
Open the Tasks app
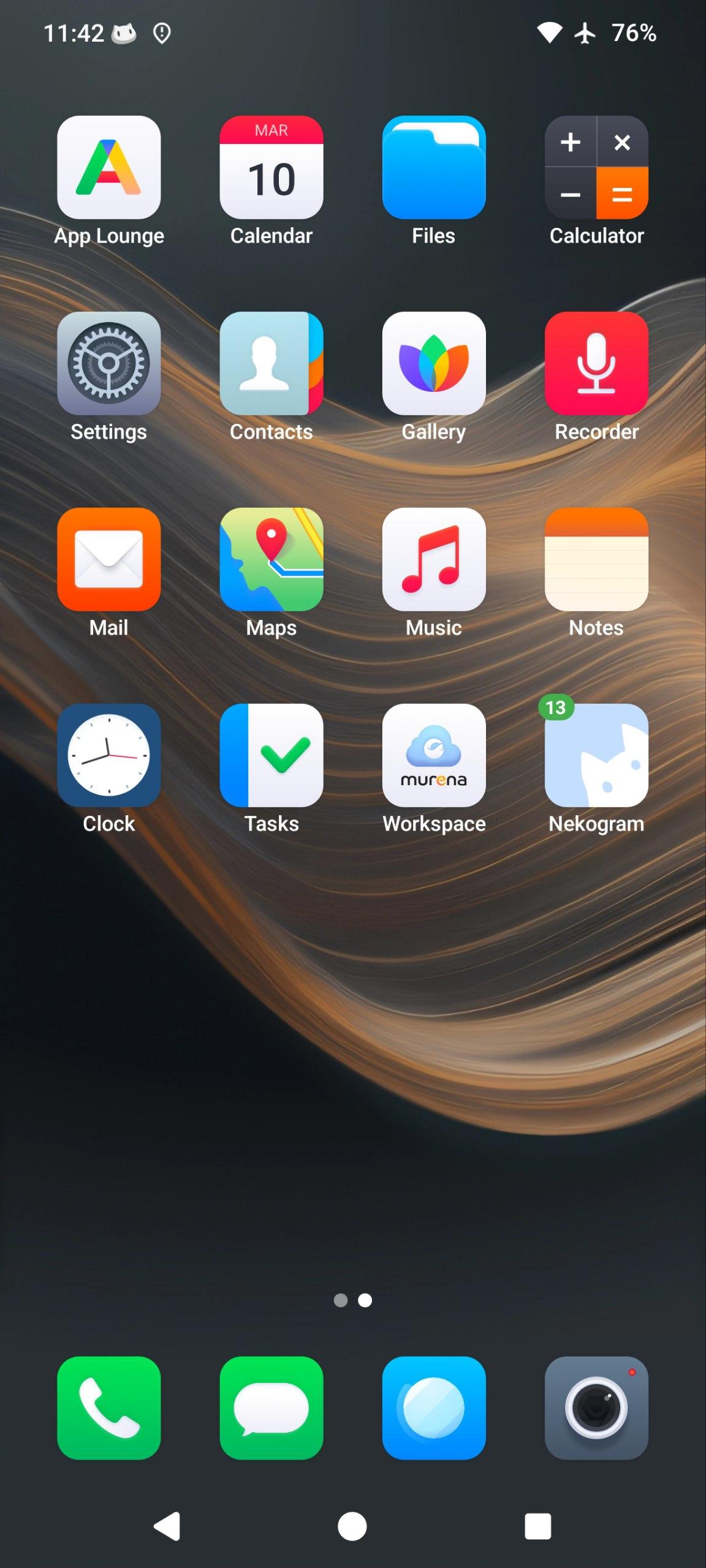coord(271,755)
